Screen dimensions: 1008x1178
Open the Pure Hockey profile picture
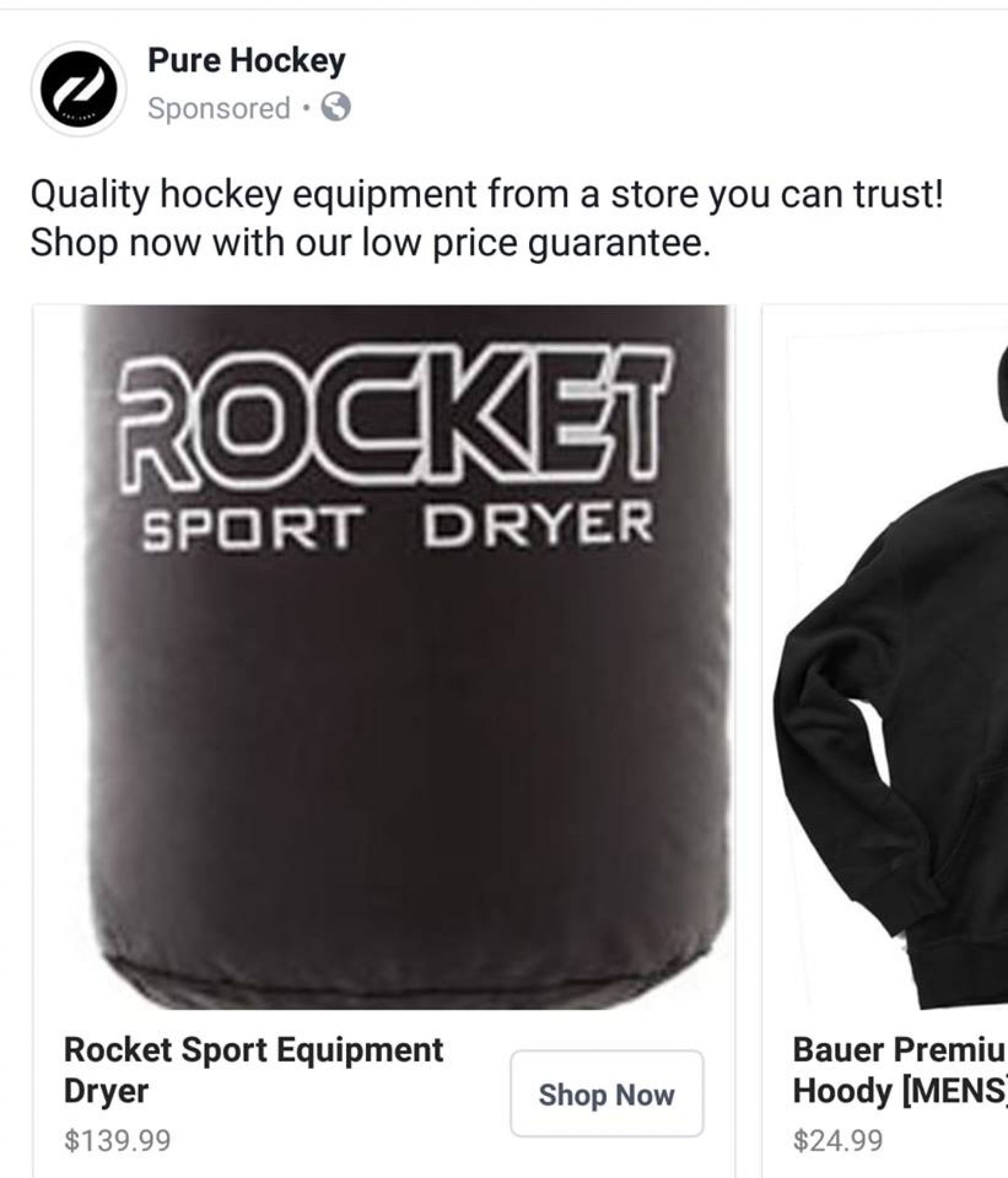pyautogui.click(x=78, y=89)
